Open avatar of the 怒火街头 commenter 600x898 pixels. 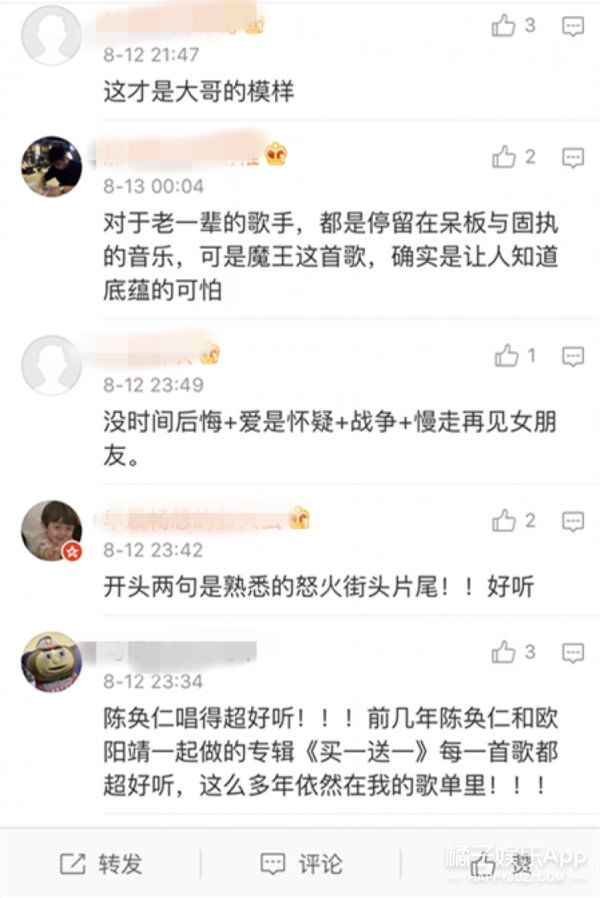coord(51,531)
